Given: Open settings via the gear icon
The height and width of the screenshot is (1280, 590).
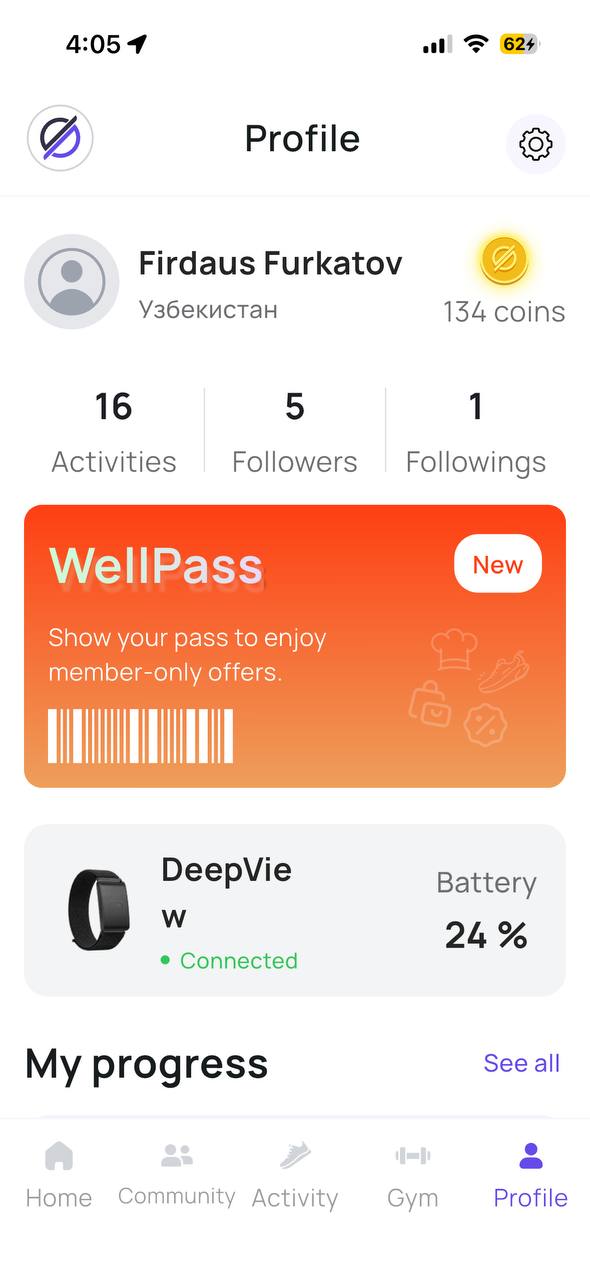Looking at the screenshot, I should click(x=536, y=144).
